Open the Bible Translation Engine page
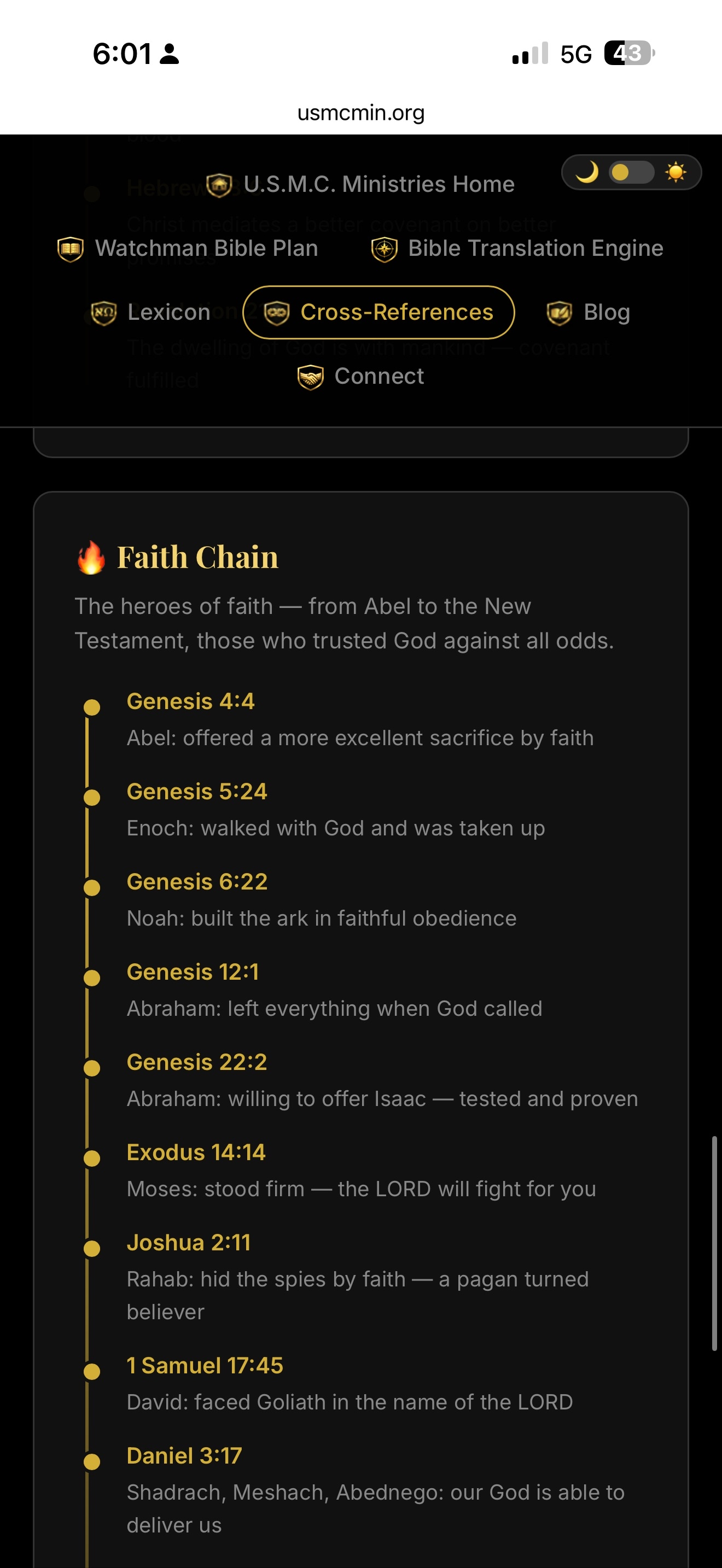 tap(517, 248)
